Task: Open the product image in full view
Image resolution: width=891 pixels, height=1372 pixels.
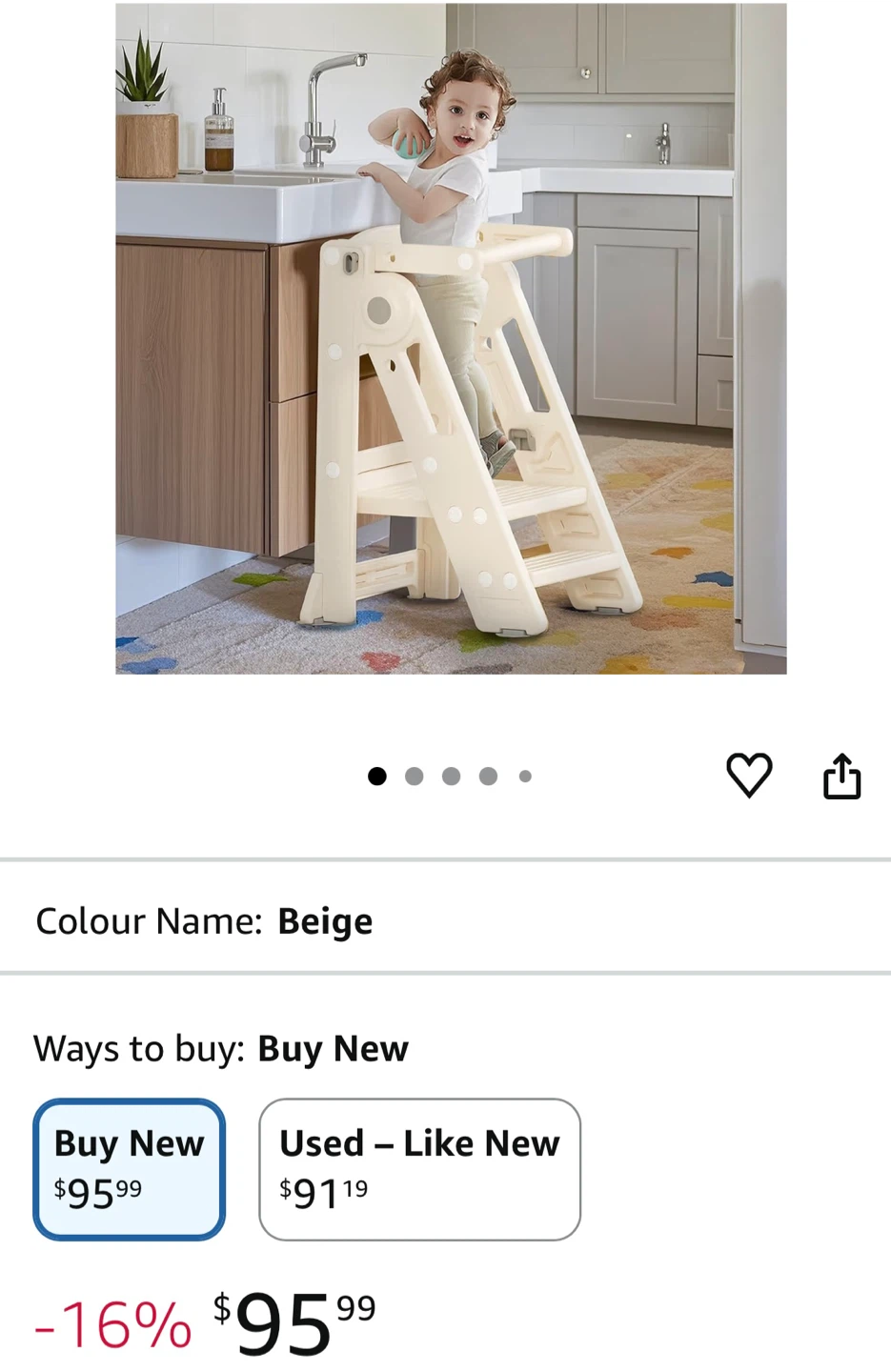Action: pos(451,338)
